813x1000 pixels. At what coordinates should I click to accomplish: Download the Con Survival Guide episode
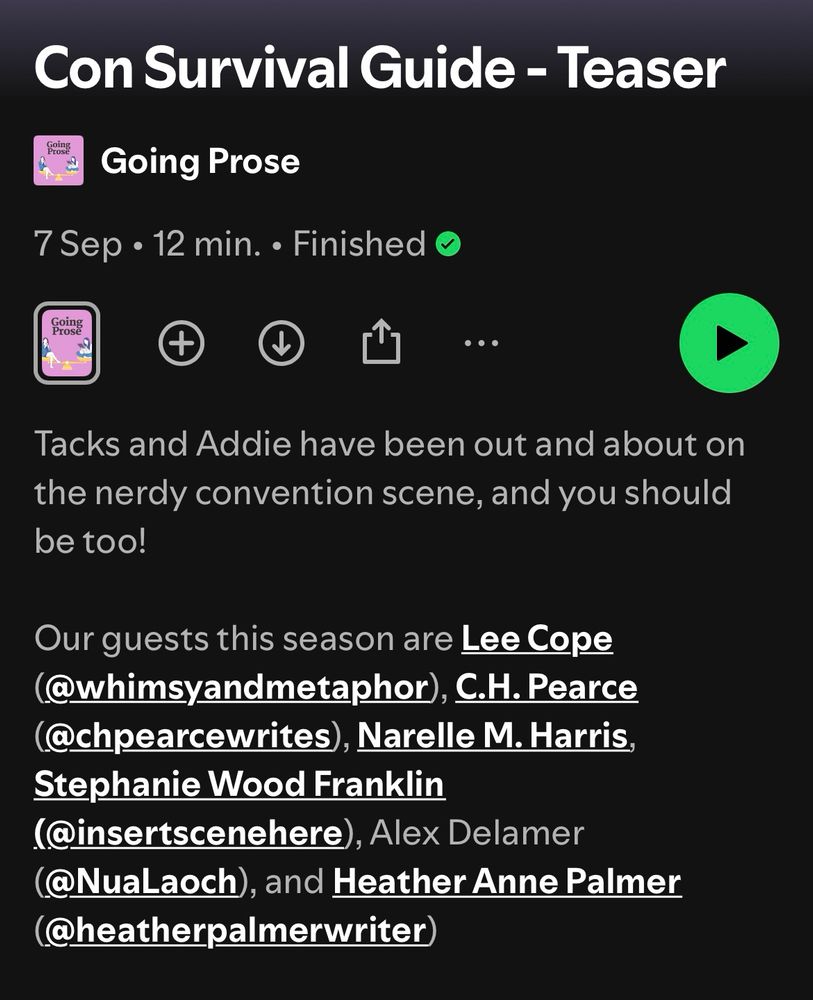281,342
